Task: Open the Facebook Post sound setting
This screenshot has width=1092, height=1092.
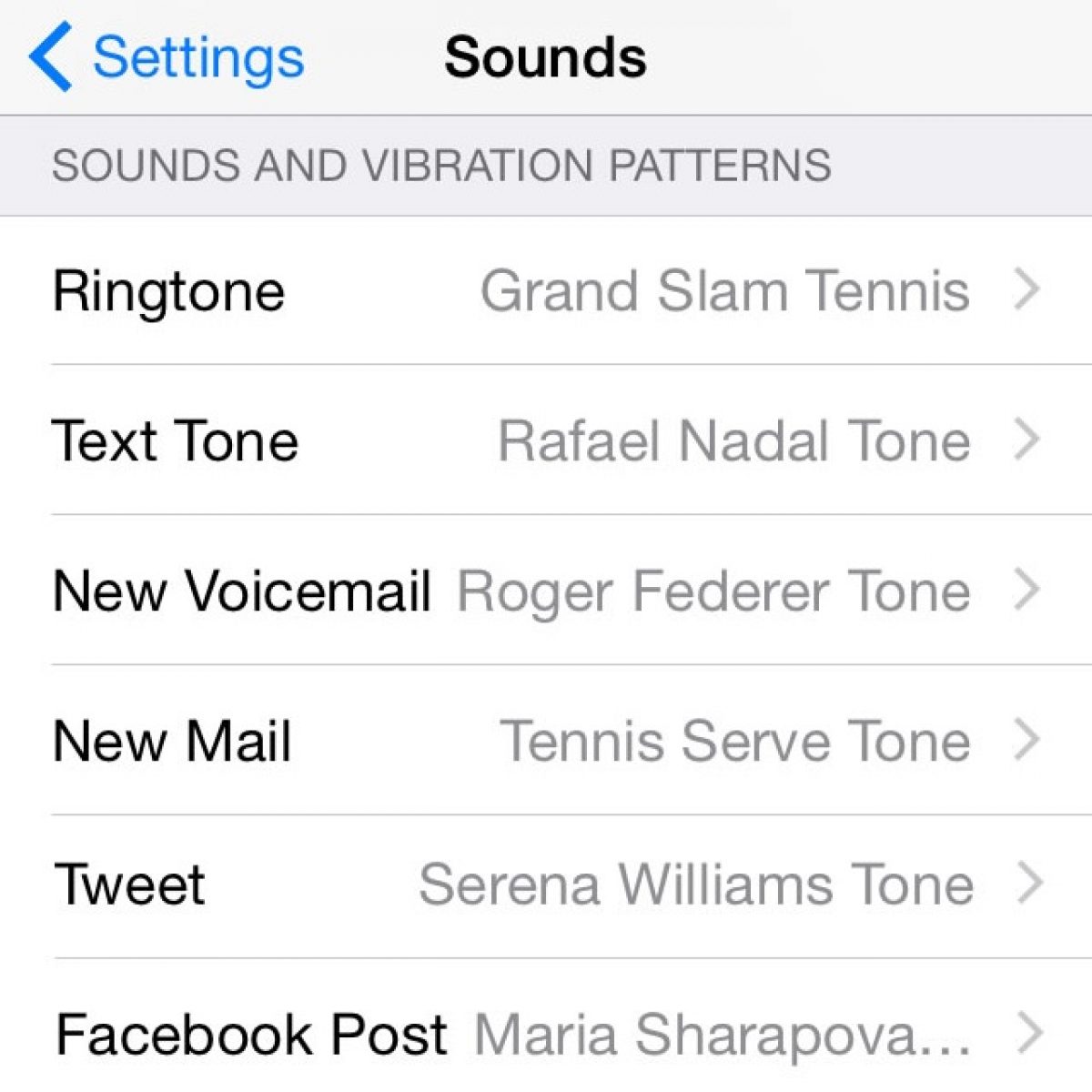Action: (x=546, y=1034)
